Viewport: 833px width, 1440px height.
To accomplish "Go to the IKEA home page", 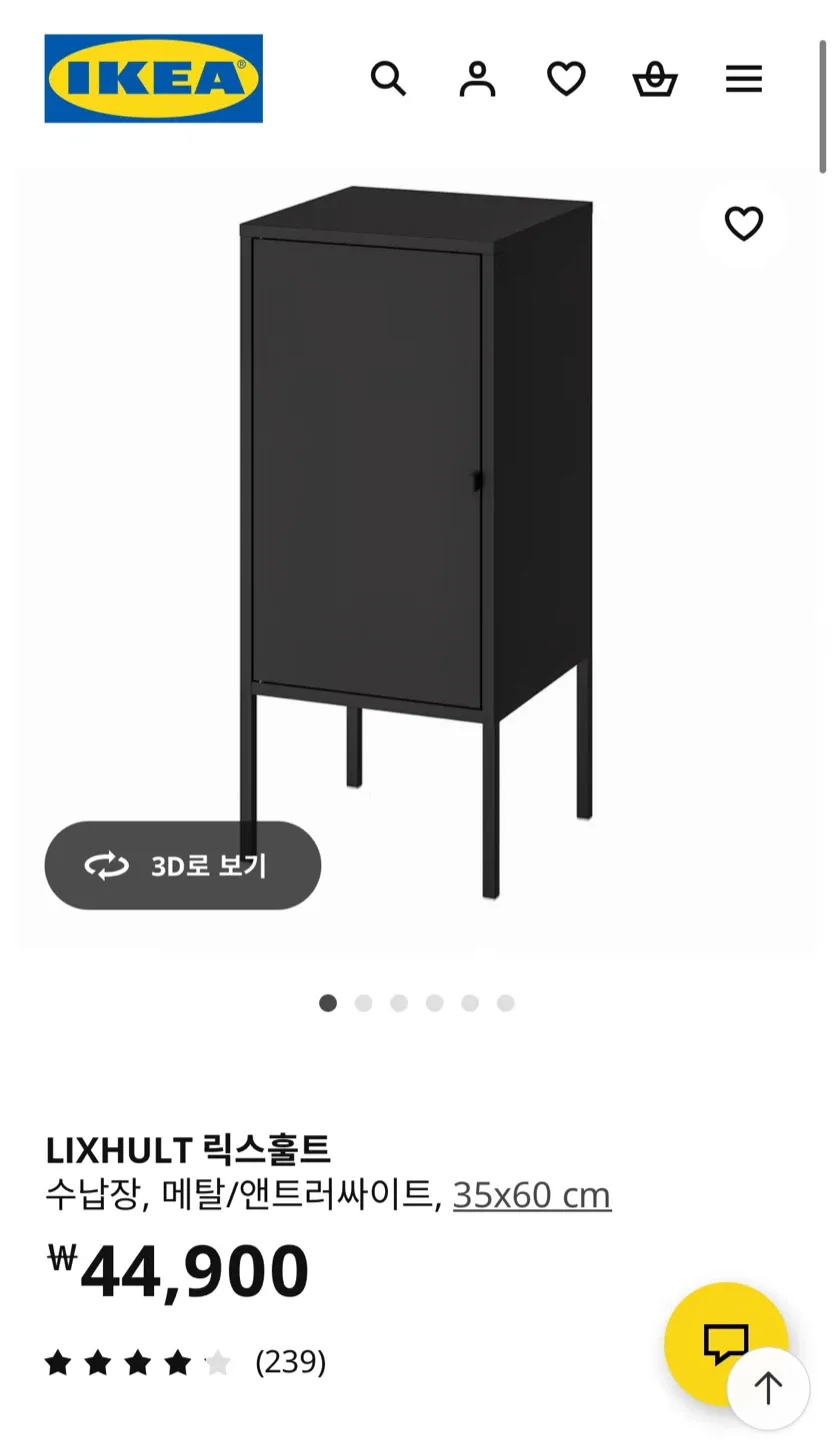I will tap(153, 78).
